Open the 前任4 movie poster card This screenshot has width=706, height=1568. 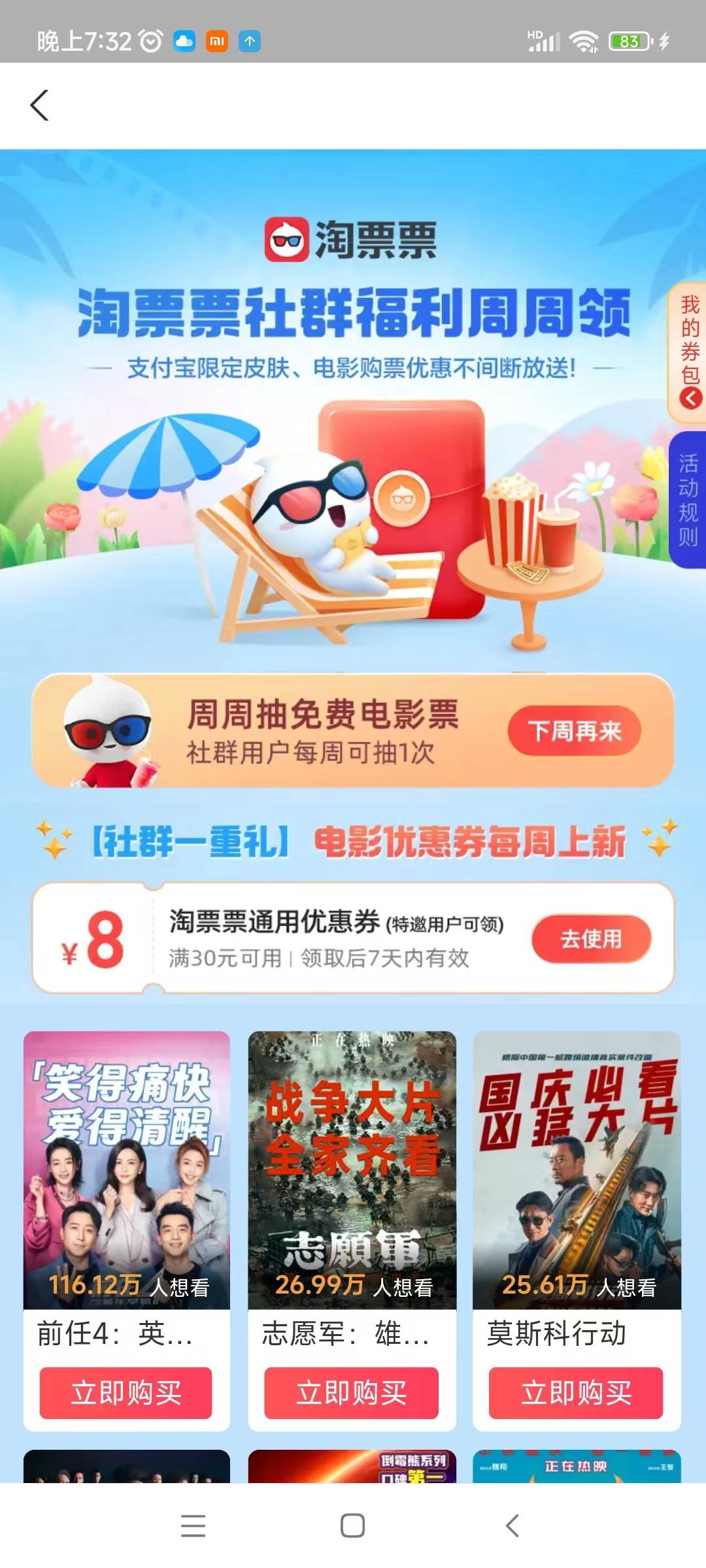point(127,1170)
